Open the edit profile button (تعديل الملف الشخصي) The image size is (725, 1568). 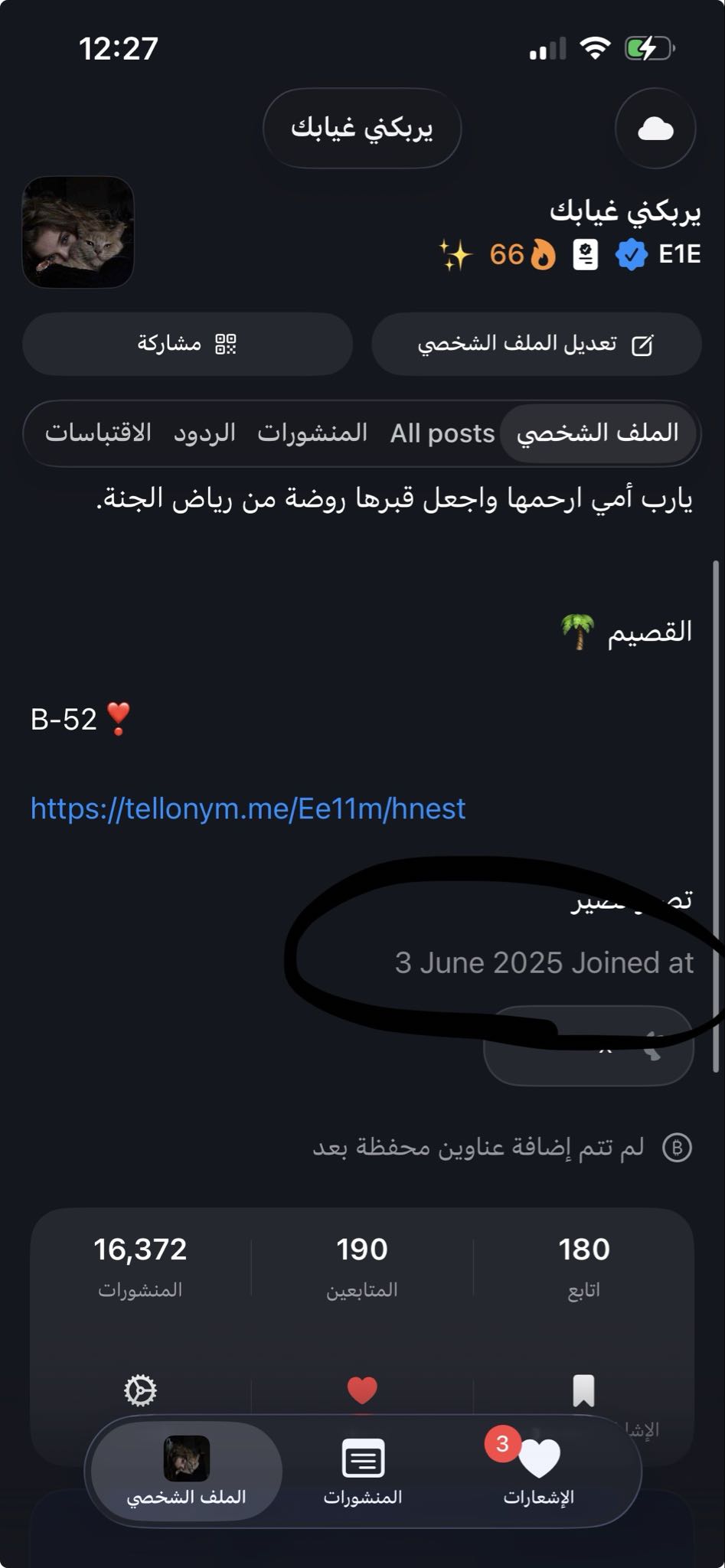click(536, 344)
